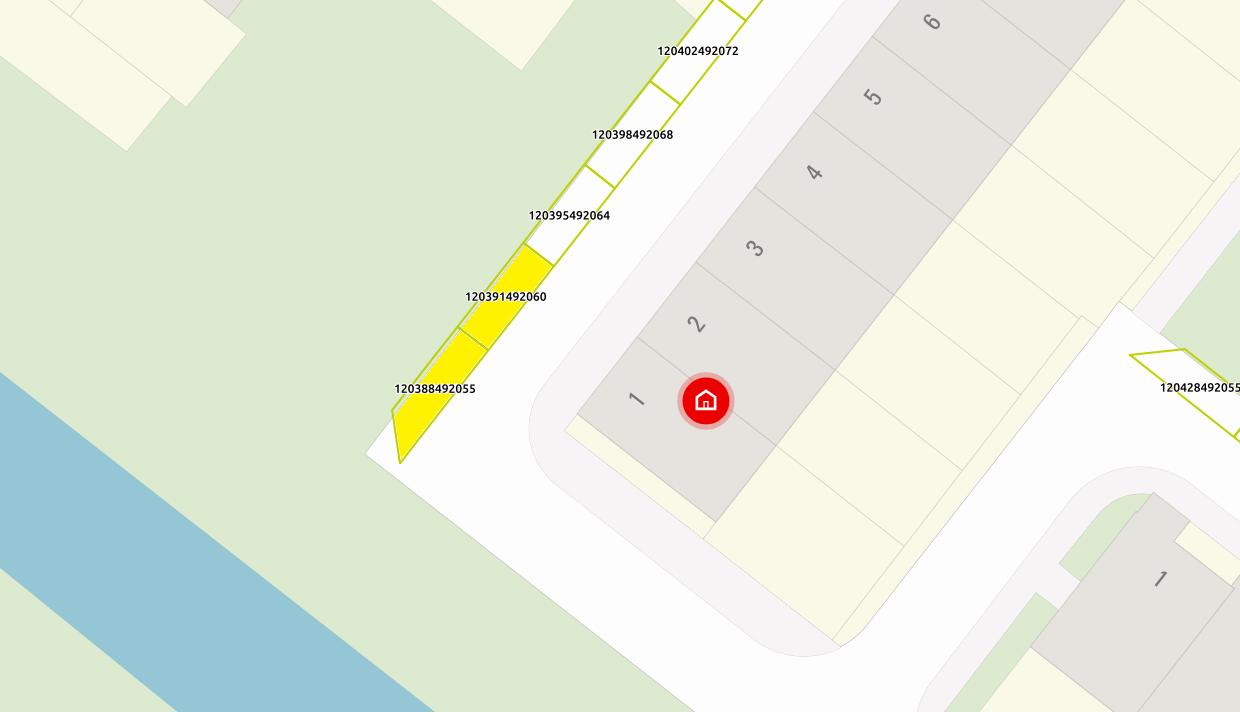Tap the red home marker
Viewport: 1240px width, 712px height.
[706, 401]
